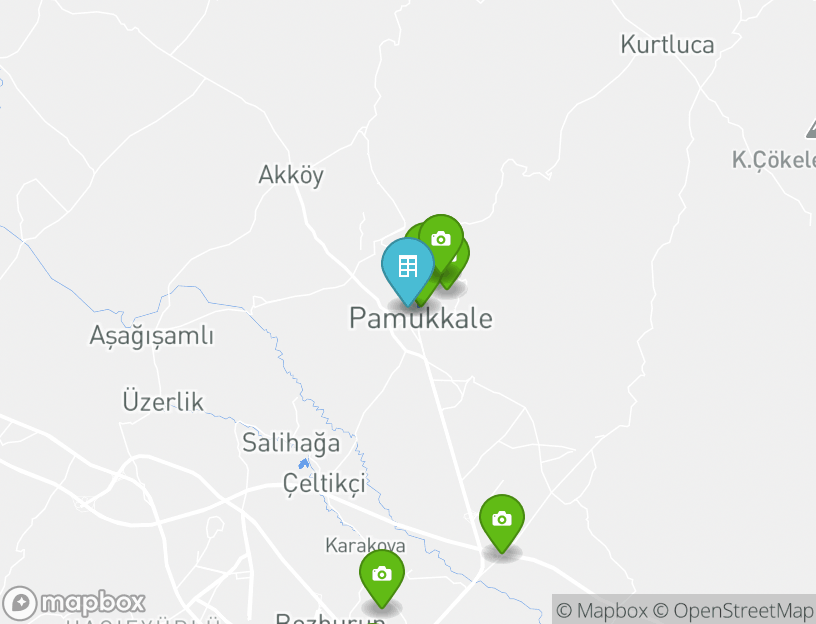Tap the green camera pin above Bozburun

coord(381,575)
